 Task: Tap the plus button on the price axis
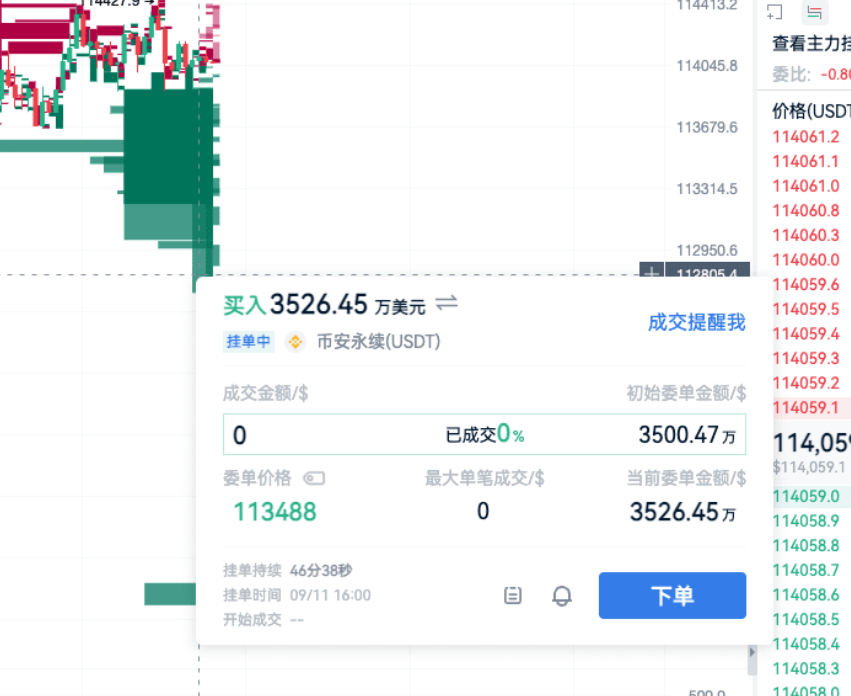coord(652,273)
